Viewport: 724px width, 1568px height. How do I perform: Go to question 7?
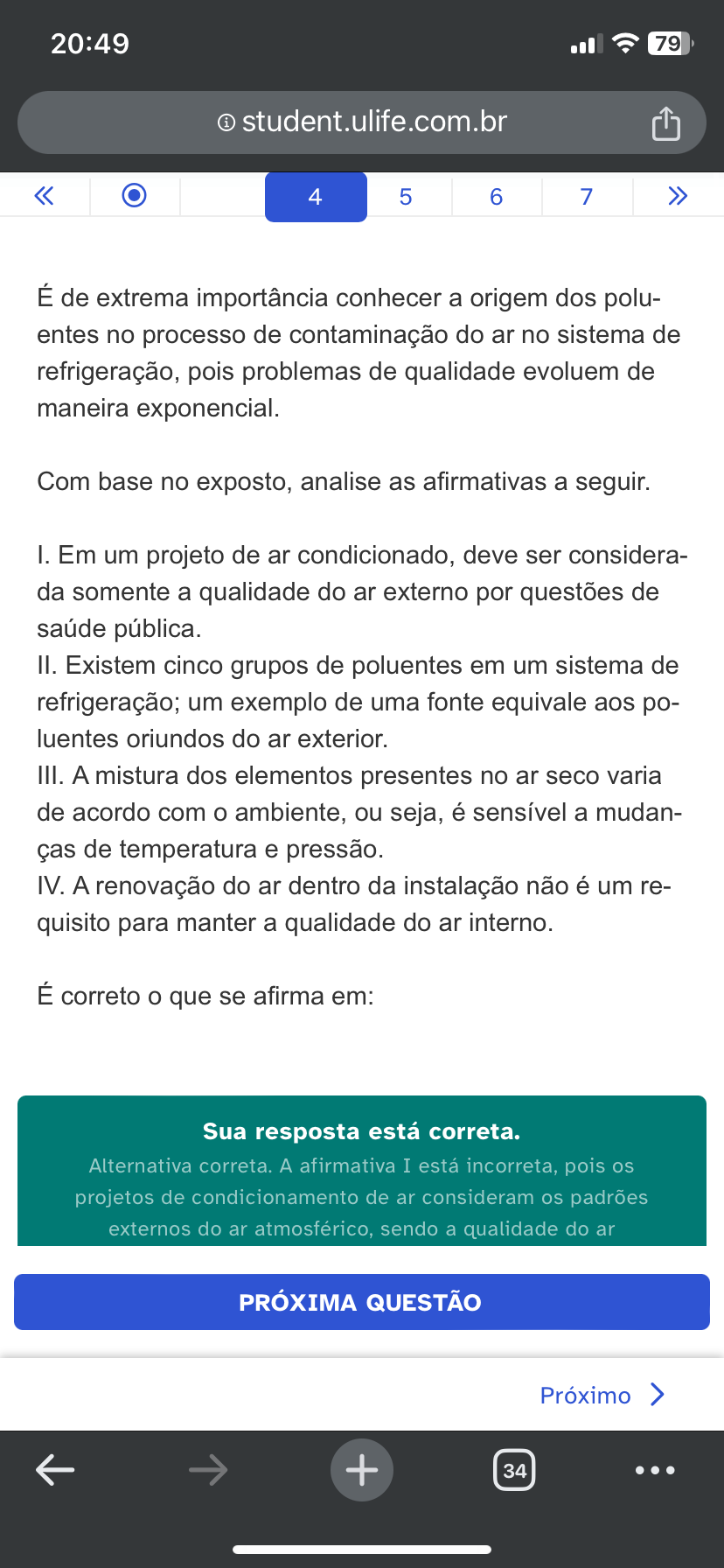pos(587,197)
